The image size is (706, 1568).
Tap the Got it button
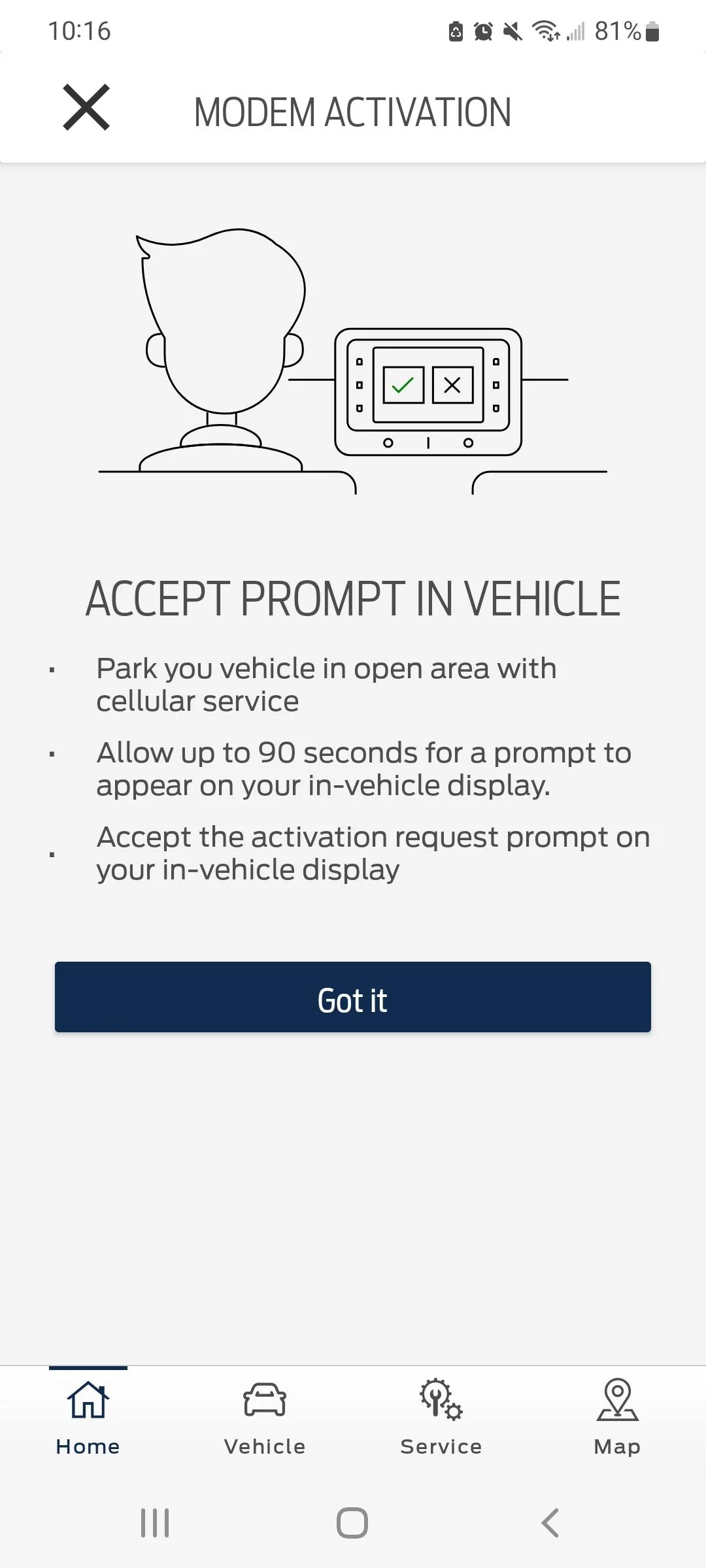click(353, 997)
